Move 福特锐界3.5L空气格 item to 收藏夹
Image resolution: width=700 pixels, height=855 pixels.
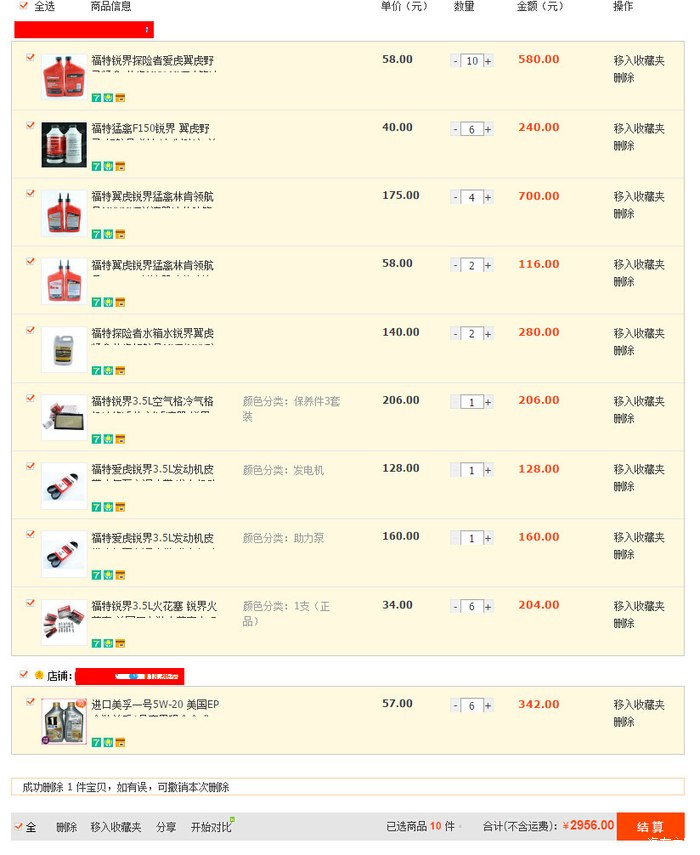tap(639, 401)
